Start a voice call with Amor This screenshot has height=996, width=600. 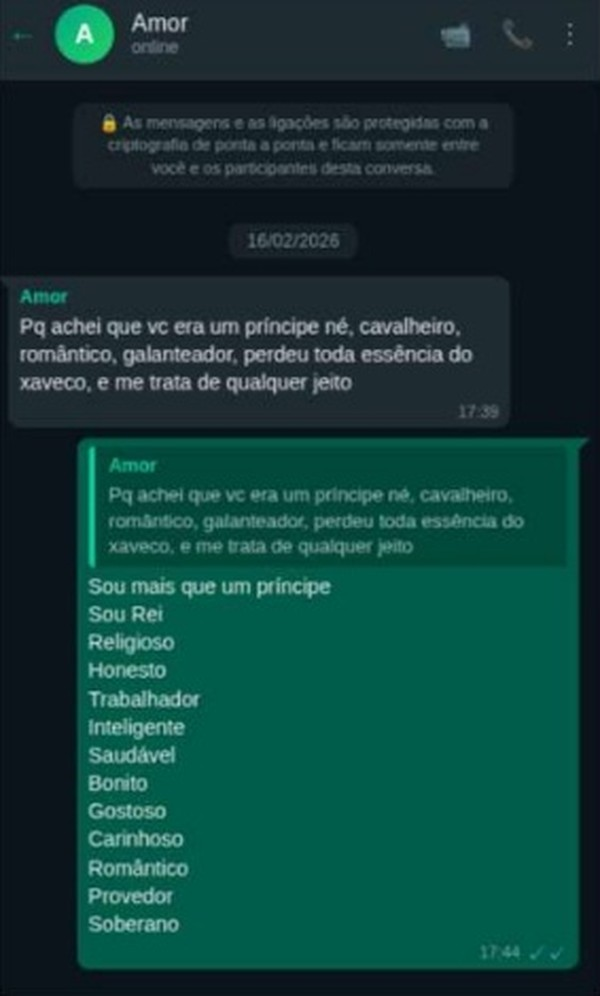pyautogui.click(x=517, y=35)
